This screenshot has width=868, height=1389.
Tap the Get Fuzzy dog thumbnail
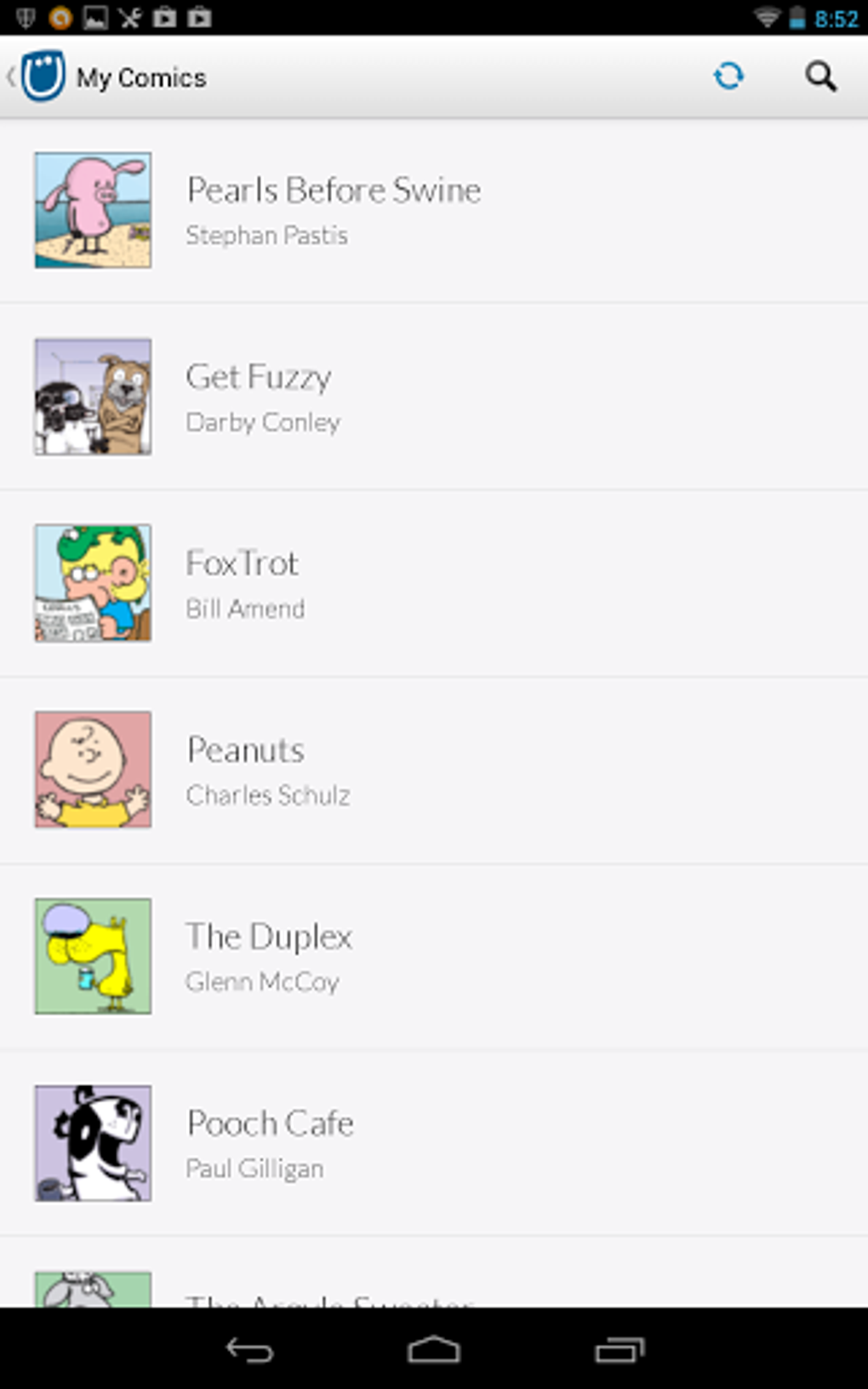[93, 396]
